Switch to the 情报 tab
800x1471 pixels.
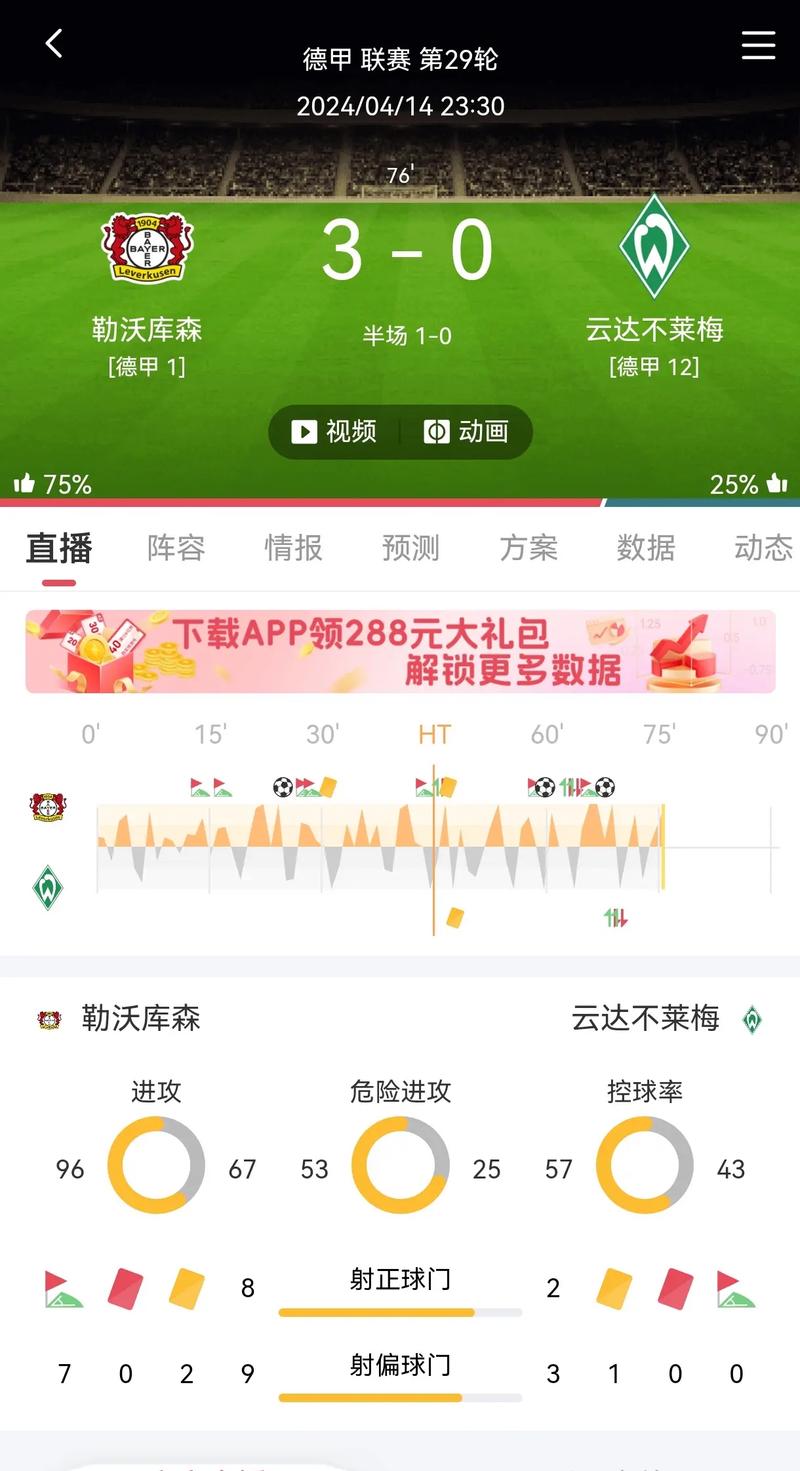click(x=293, y=548)
